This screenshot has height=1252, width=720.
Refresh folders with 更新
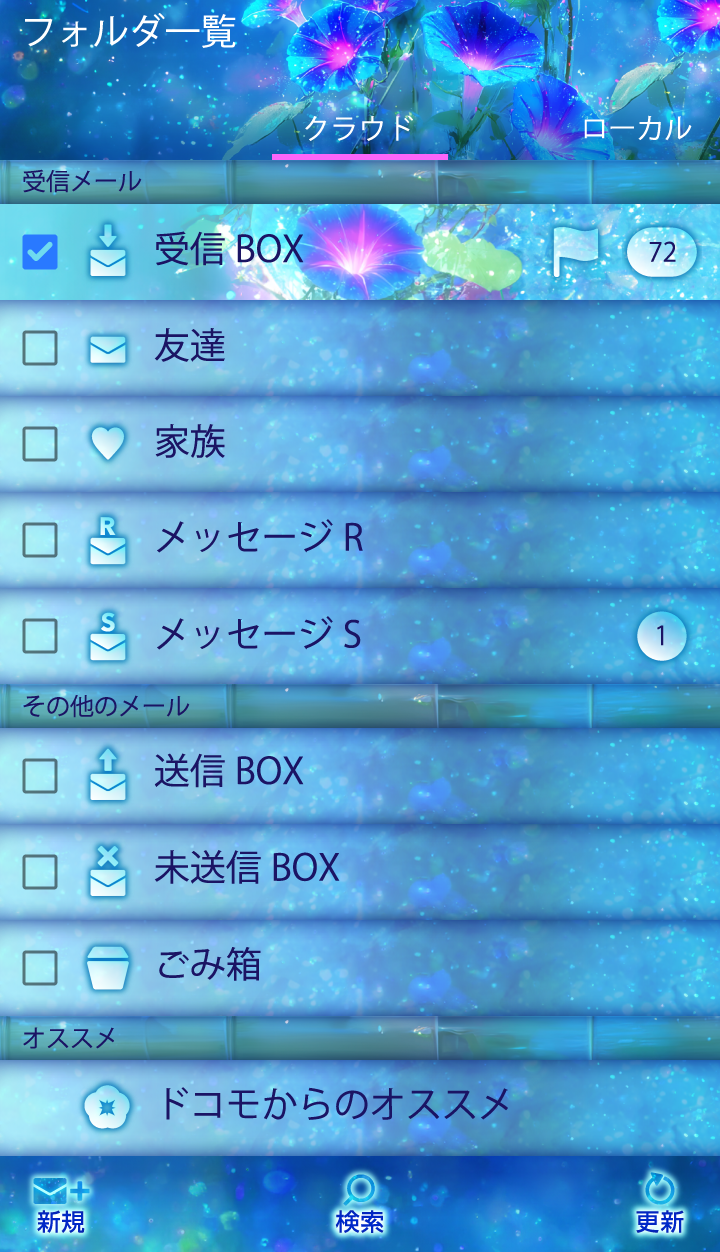pos(659,1204)
